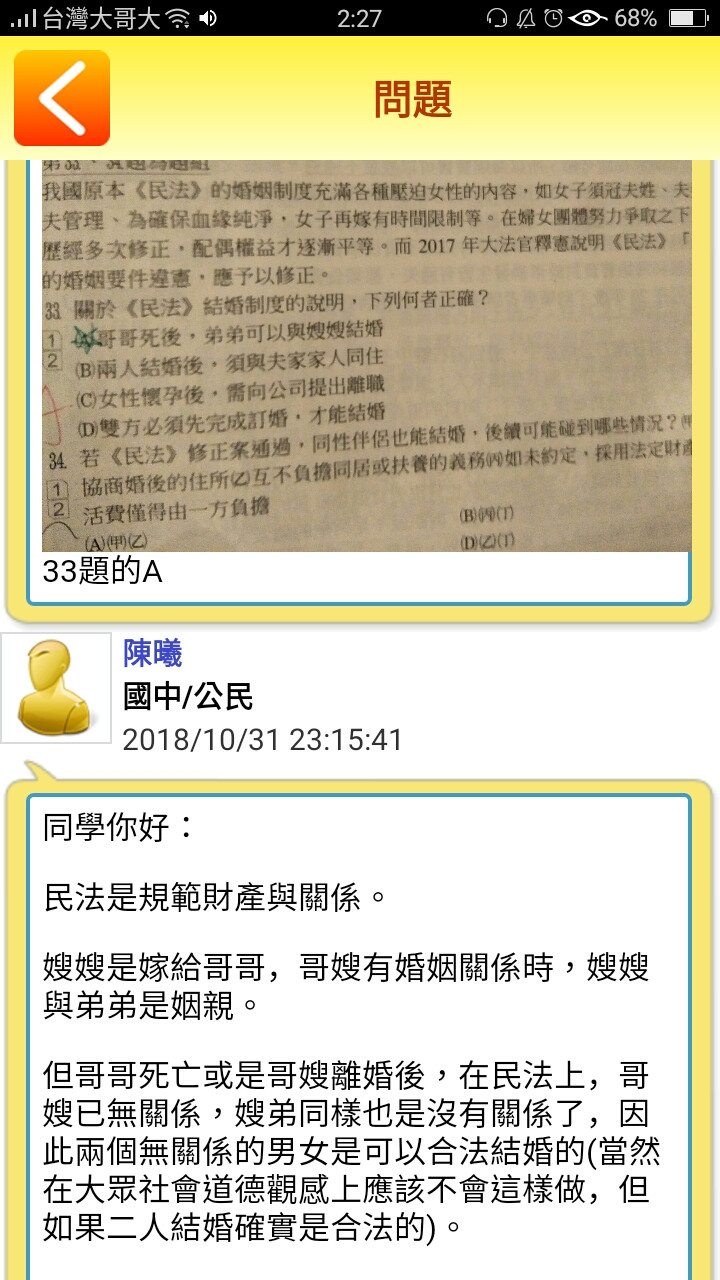Open 陳曦's profile avatar
Screen dimensions: 720x1280
56,688
